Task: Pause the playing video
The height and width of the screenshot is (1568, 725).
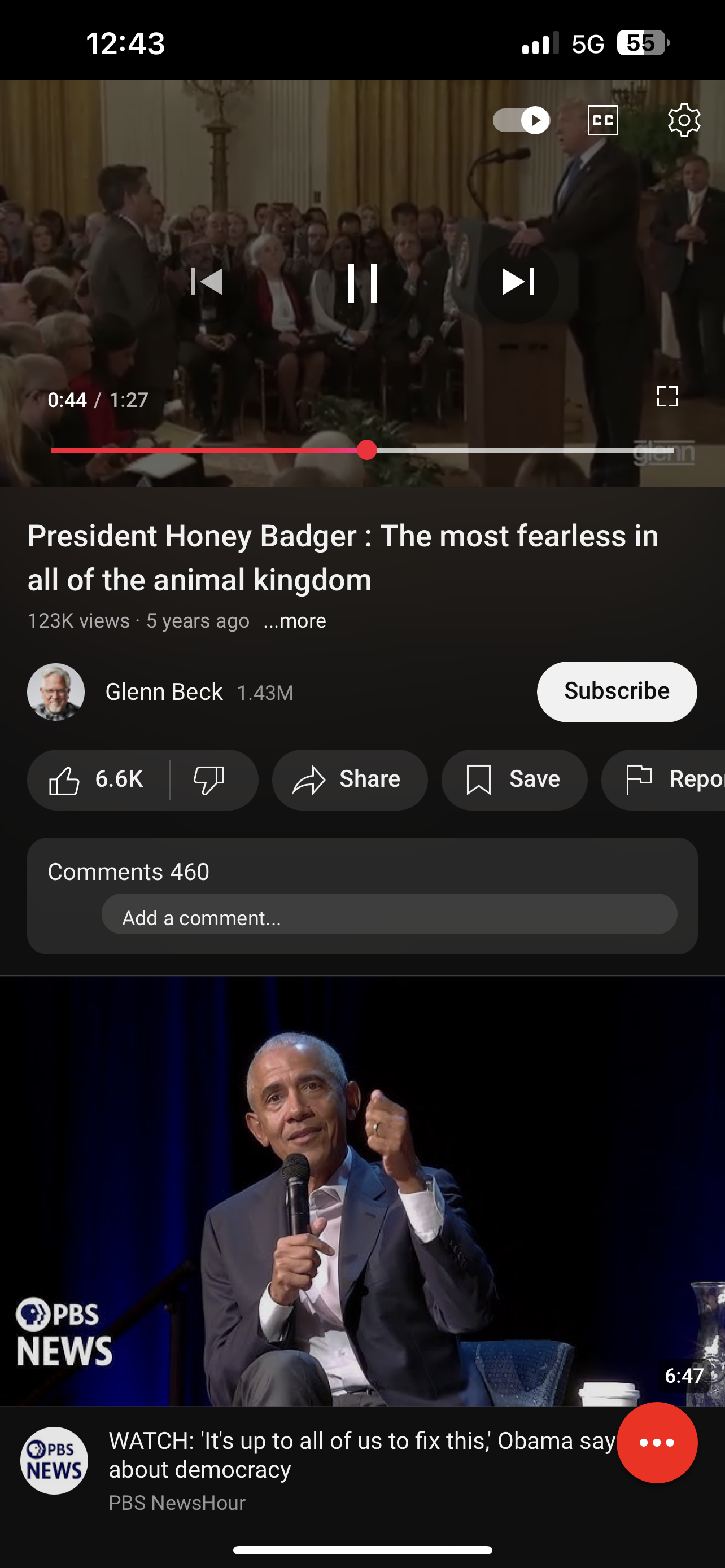Action: click(x=362, y=283)
